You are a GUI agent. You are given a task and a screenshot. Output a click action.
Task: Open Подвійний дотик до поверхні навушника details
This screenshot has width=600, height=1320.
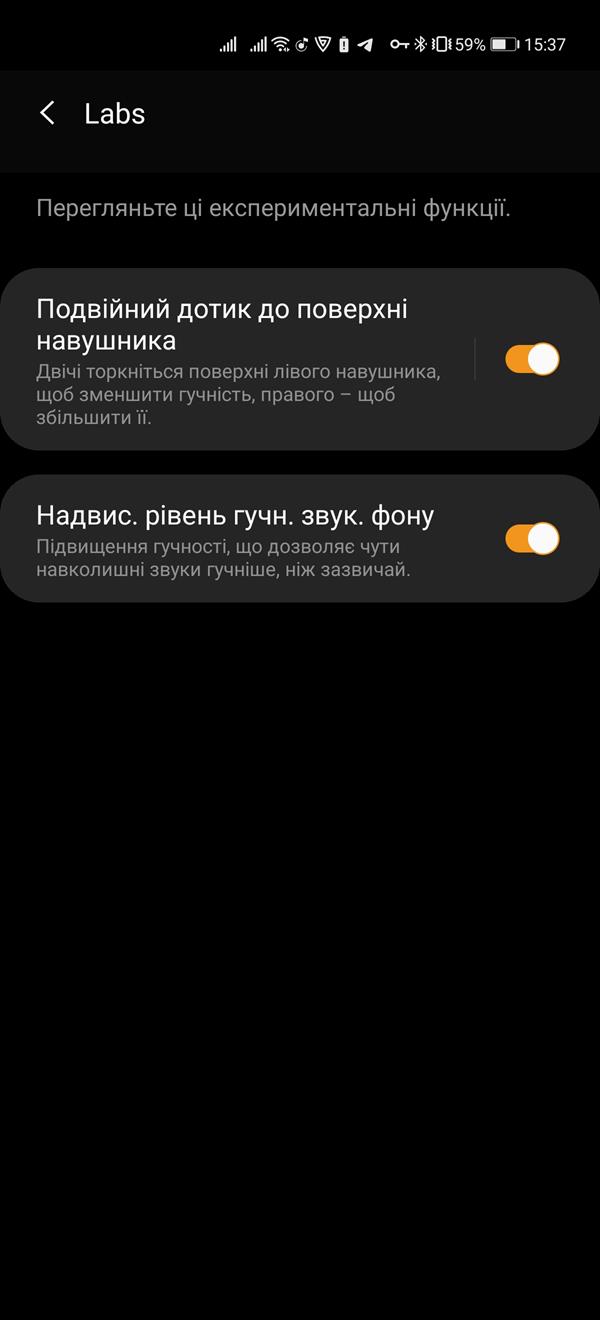pyautogui.click(x=238, y=359)
